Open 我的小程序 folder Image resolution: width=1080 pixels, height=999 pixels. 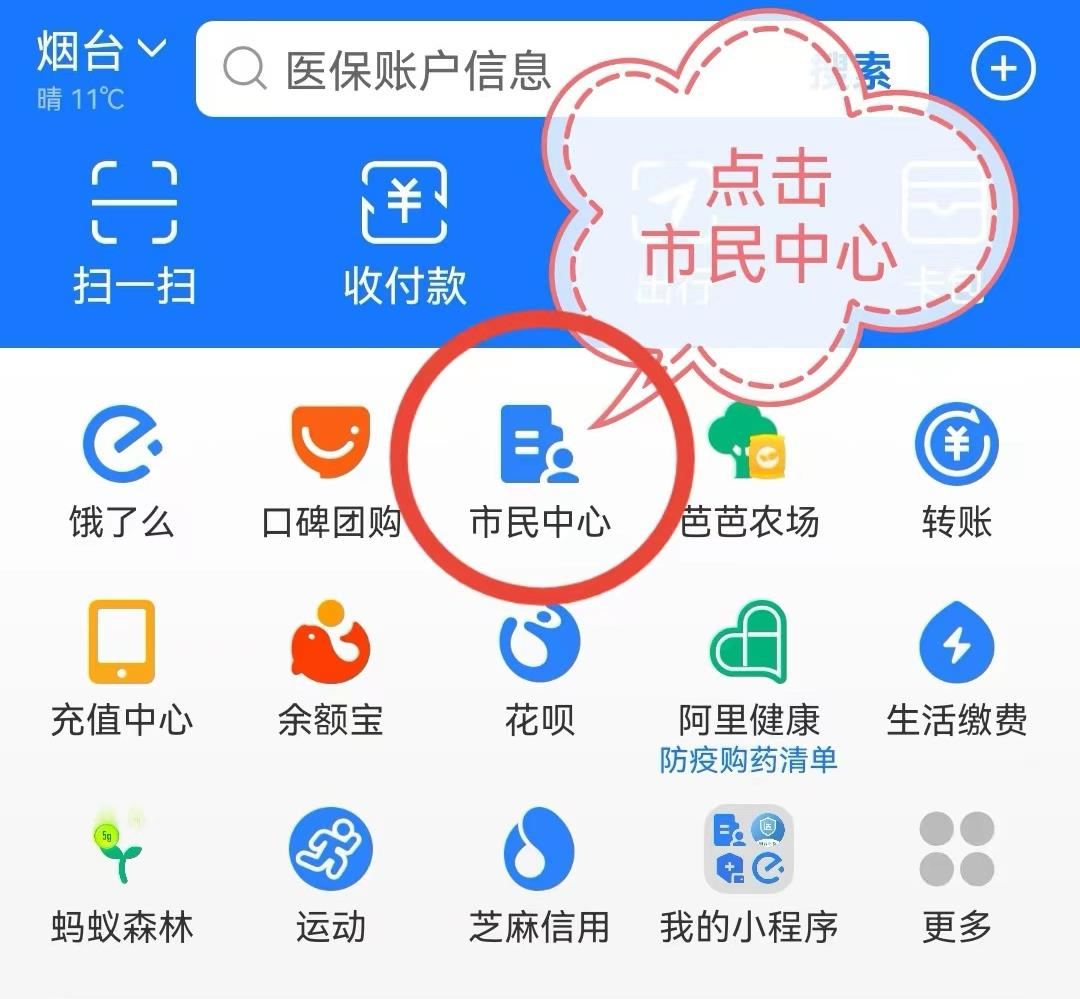(749, 875)
